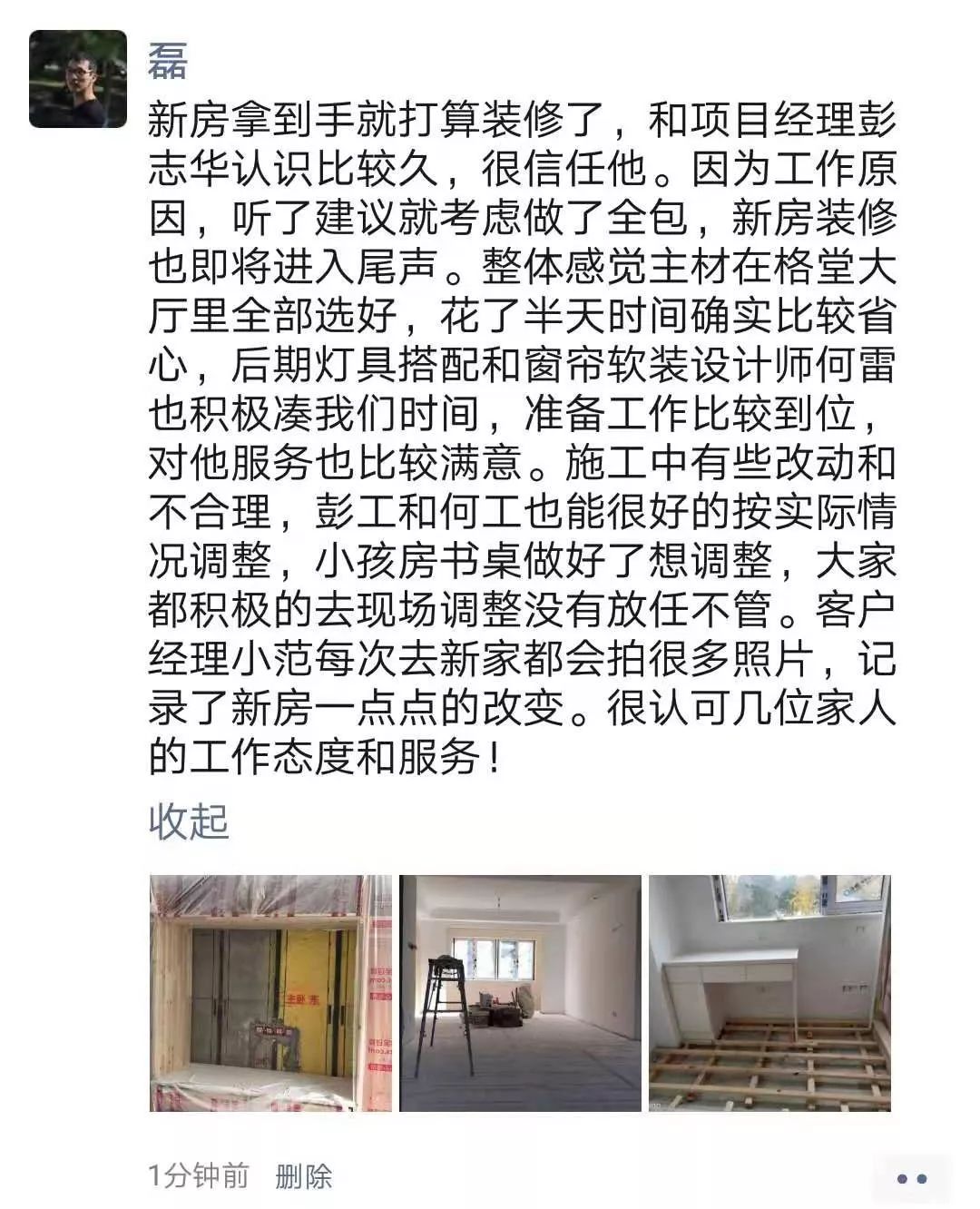This screenshot has width=980, height=1209.
Task: Open the first photo of the wrapped doorway
Action: 270,993
